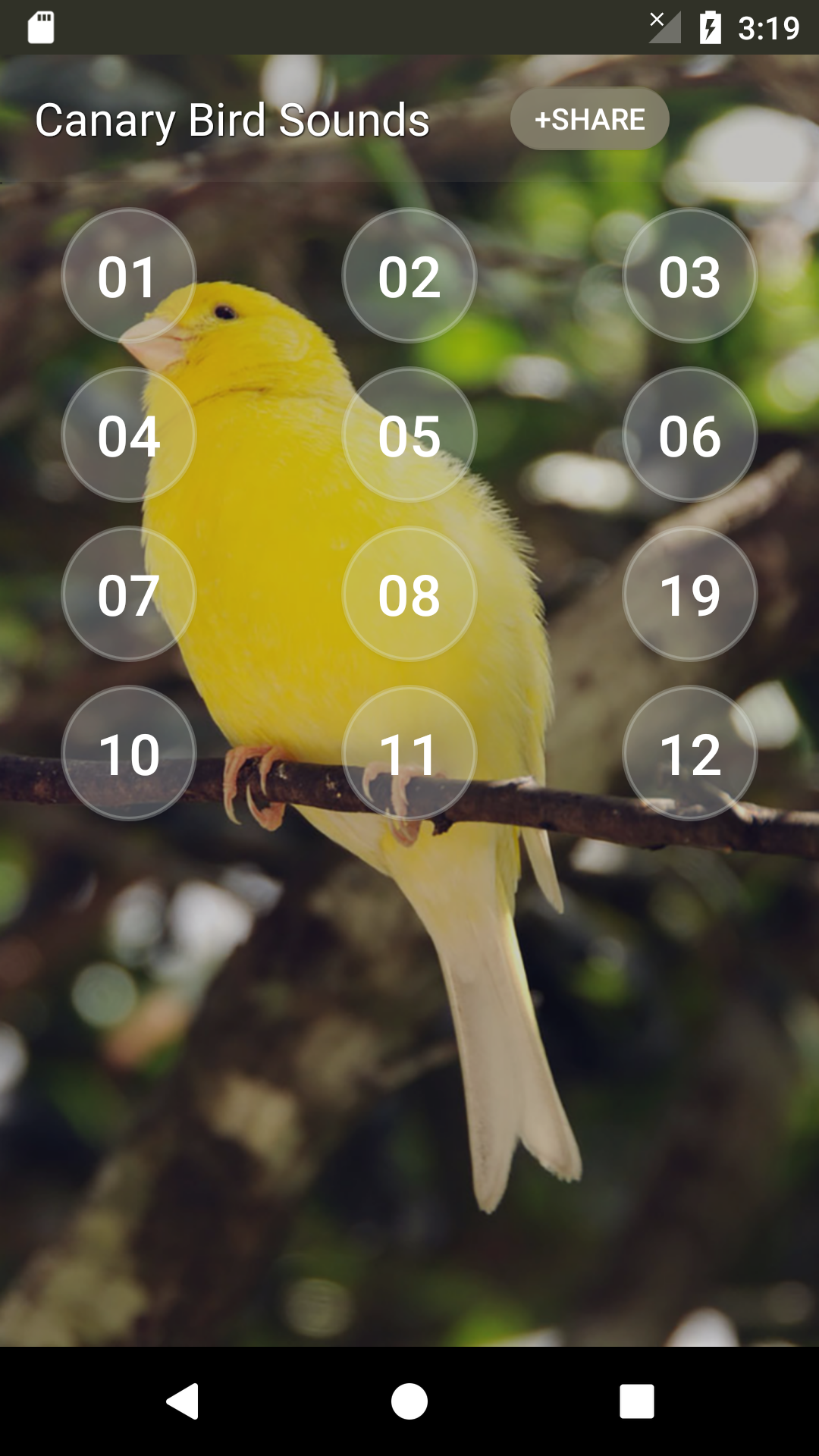Tap the +SHARE button
819x1456 pixels.
click(589, 119)
